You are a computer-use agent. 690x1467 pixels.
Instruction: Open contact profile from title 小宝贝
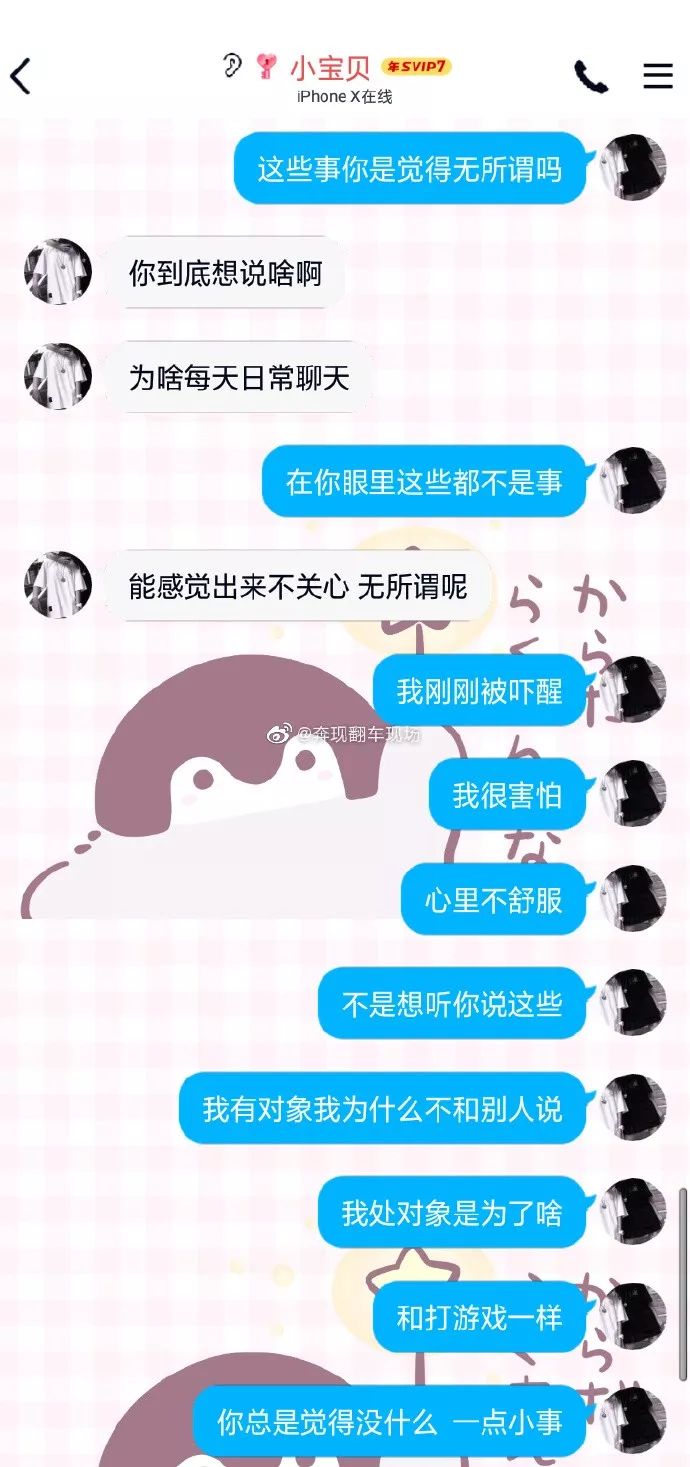330,68
